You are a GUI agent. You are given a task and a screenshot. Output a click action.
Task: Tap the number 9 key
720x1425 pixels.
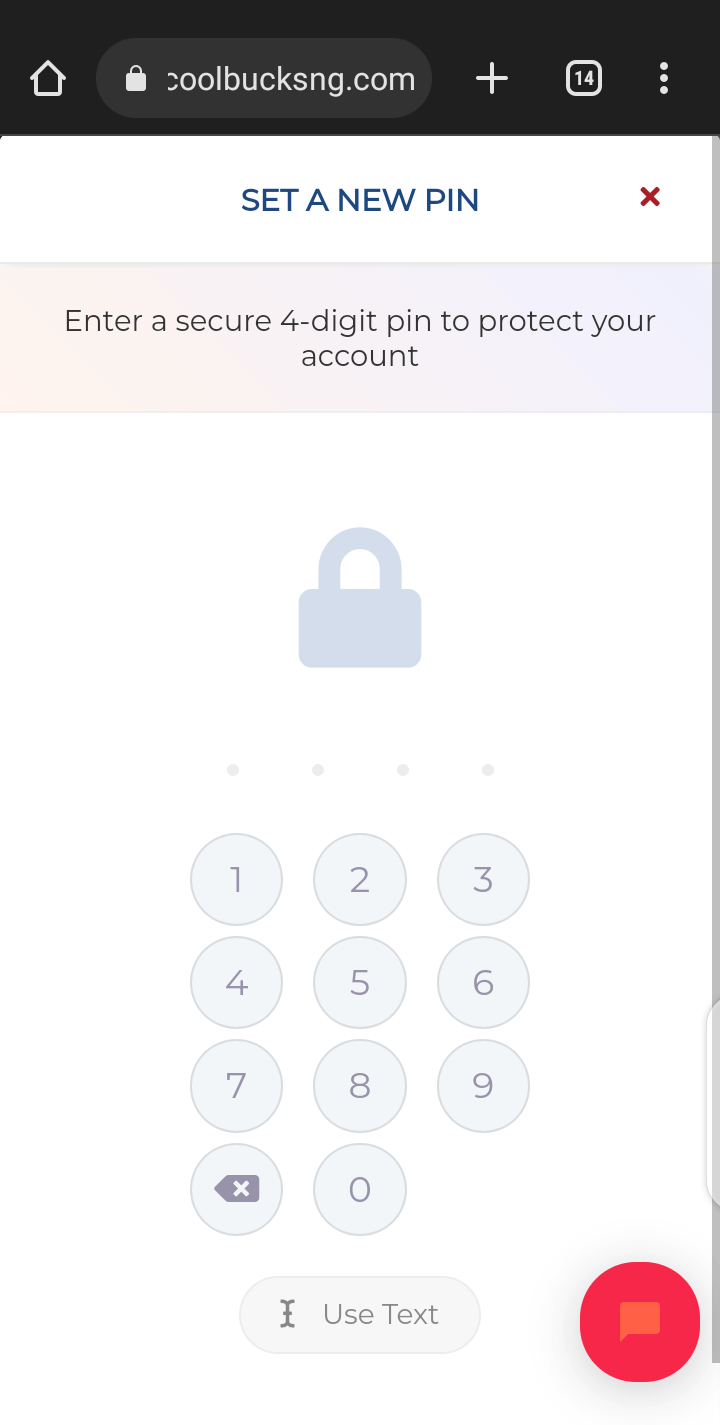click(483, 1086)
